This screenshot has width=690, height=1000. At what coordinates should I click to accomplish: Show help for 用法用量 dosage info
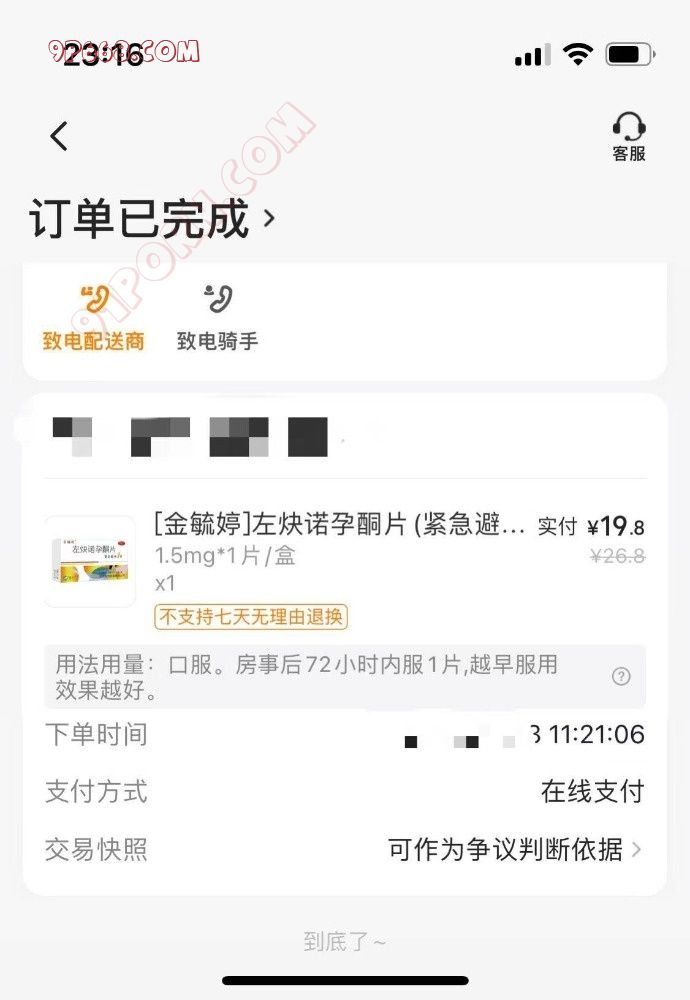point(621,677)
